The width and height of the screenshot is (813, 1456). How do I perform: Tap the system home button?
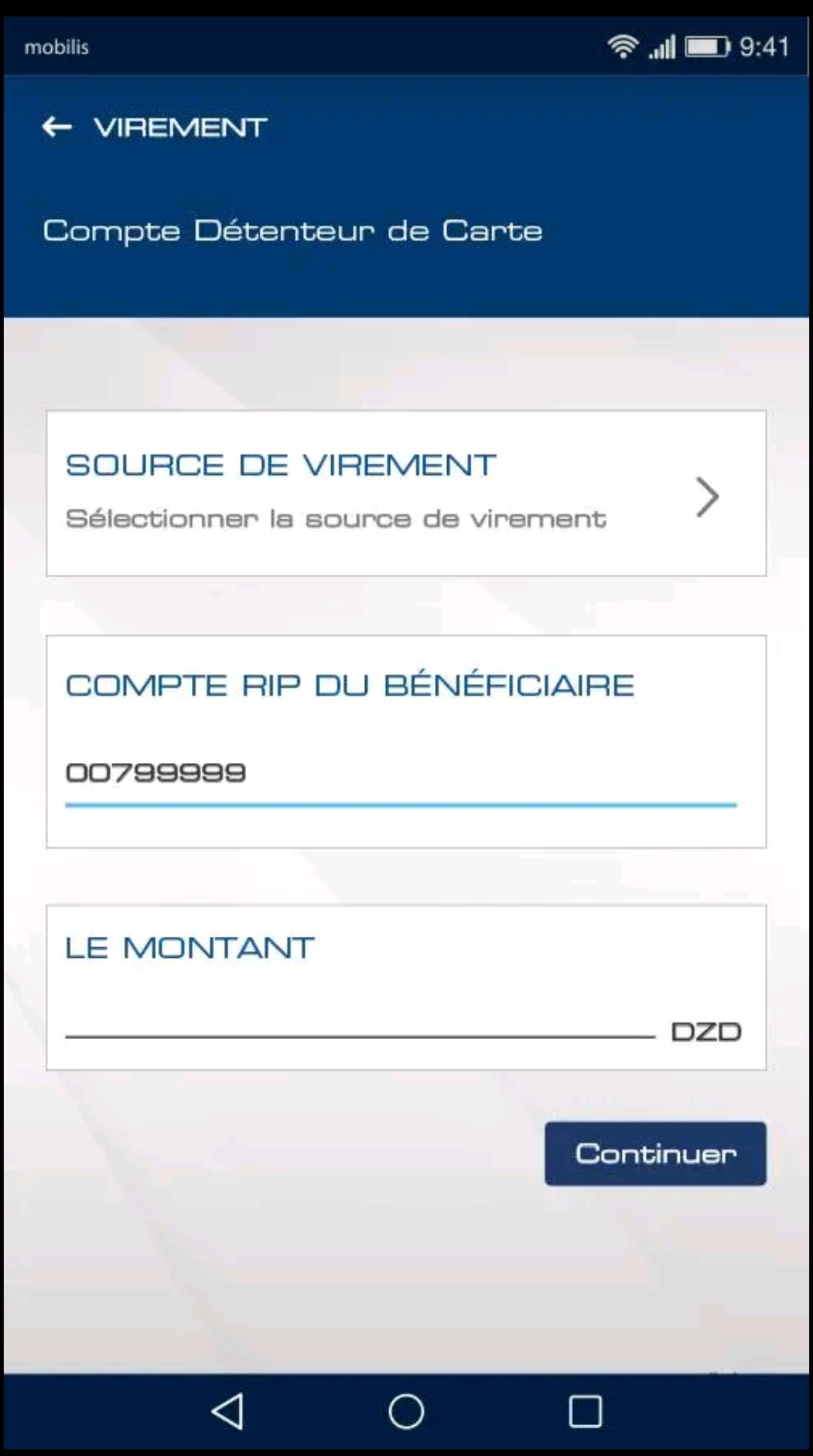point(406,1411)
